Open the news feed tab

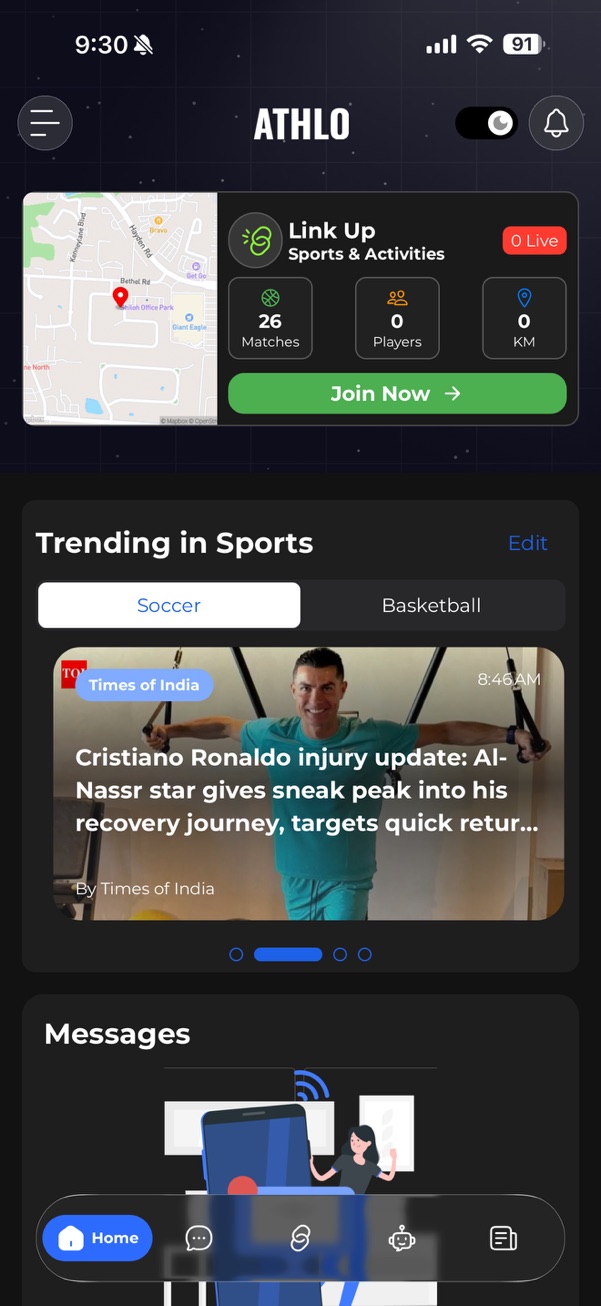[503, 1238]
